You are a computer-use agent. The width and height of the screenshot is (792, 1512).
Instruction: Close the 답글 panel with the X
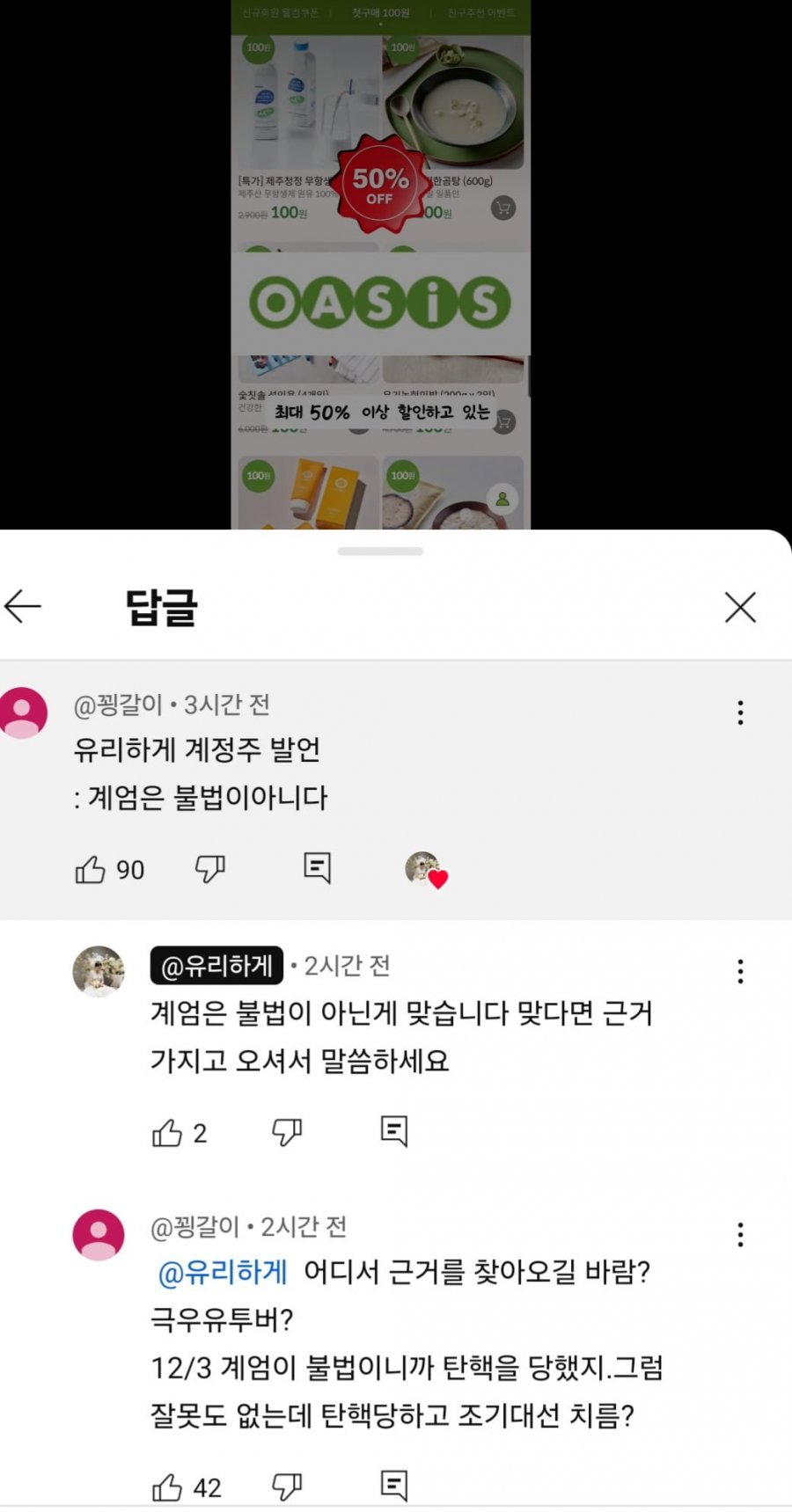(x=740, y=607)
